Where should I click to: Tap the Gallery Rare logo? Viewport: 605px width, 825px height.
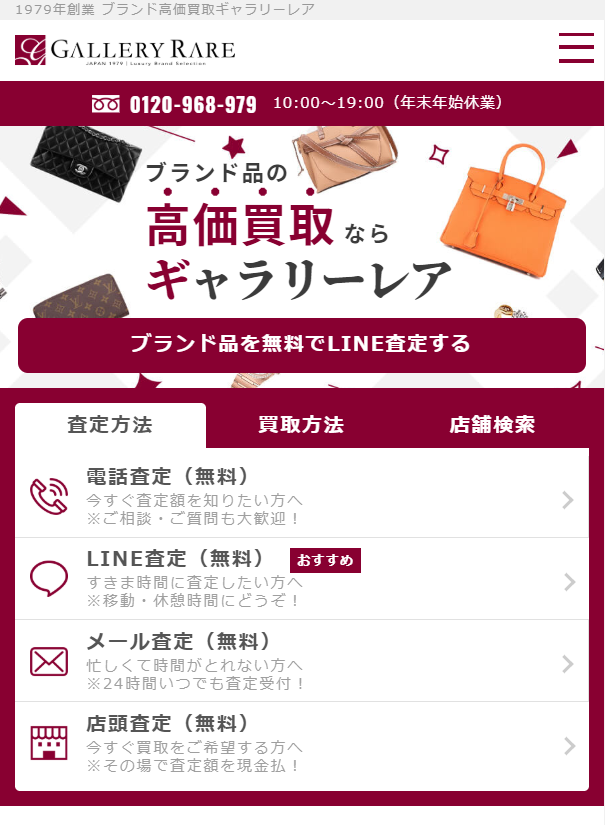125,50
